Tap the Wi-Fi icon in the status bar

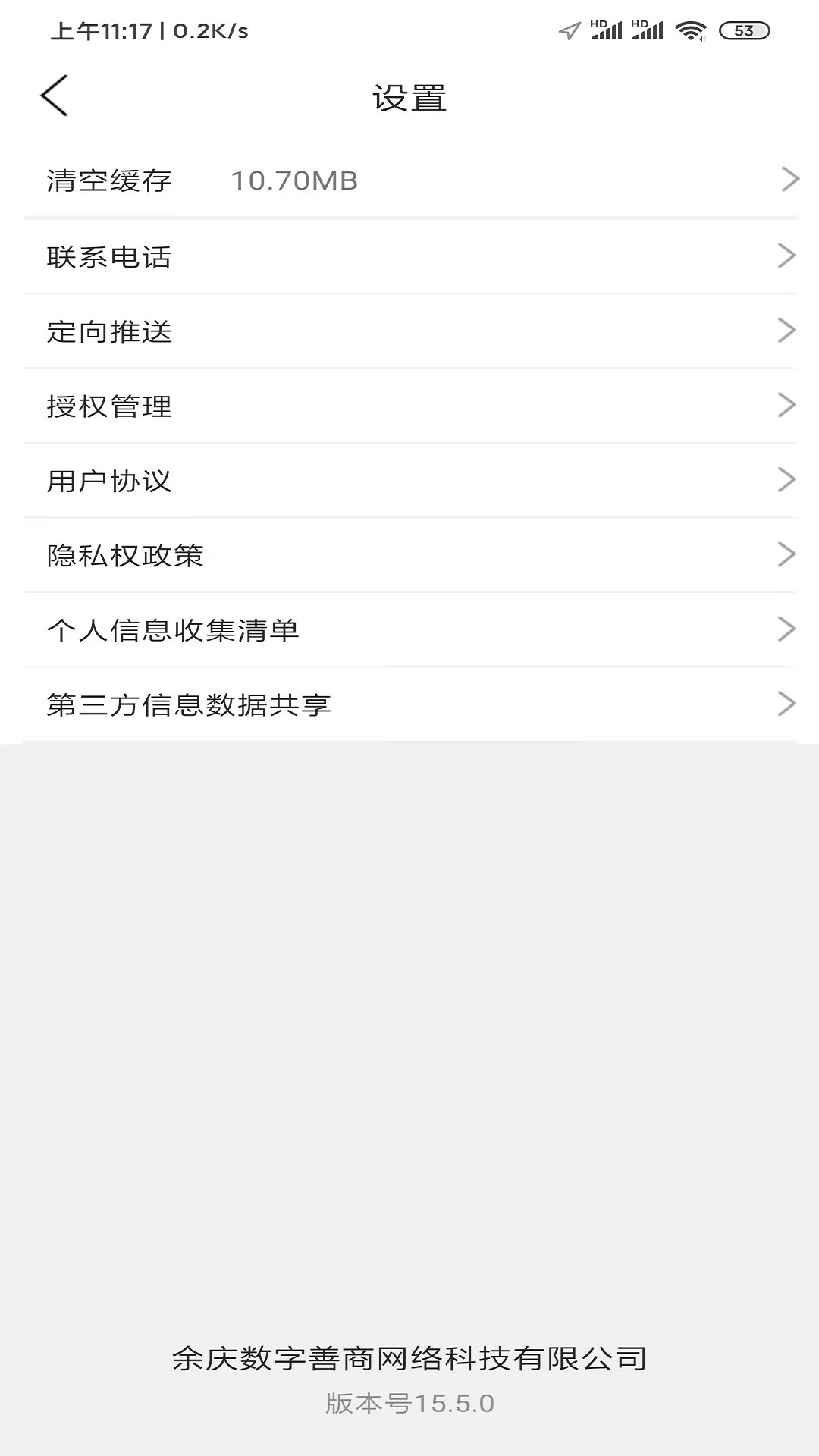click(692, 30)
